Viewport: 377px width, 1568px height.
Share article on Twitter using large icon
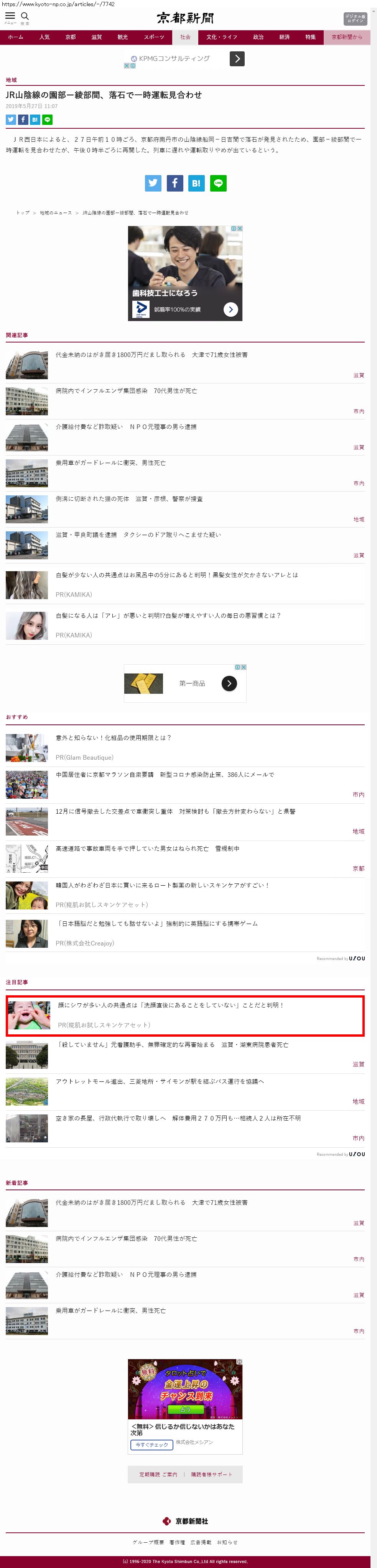(153, 183)
